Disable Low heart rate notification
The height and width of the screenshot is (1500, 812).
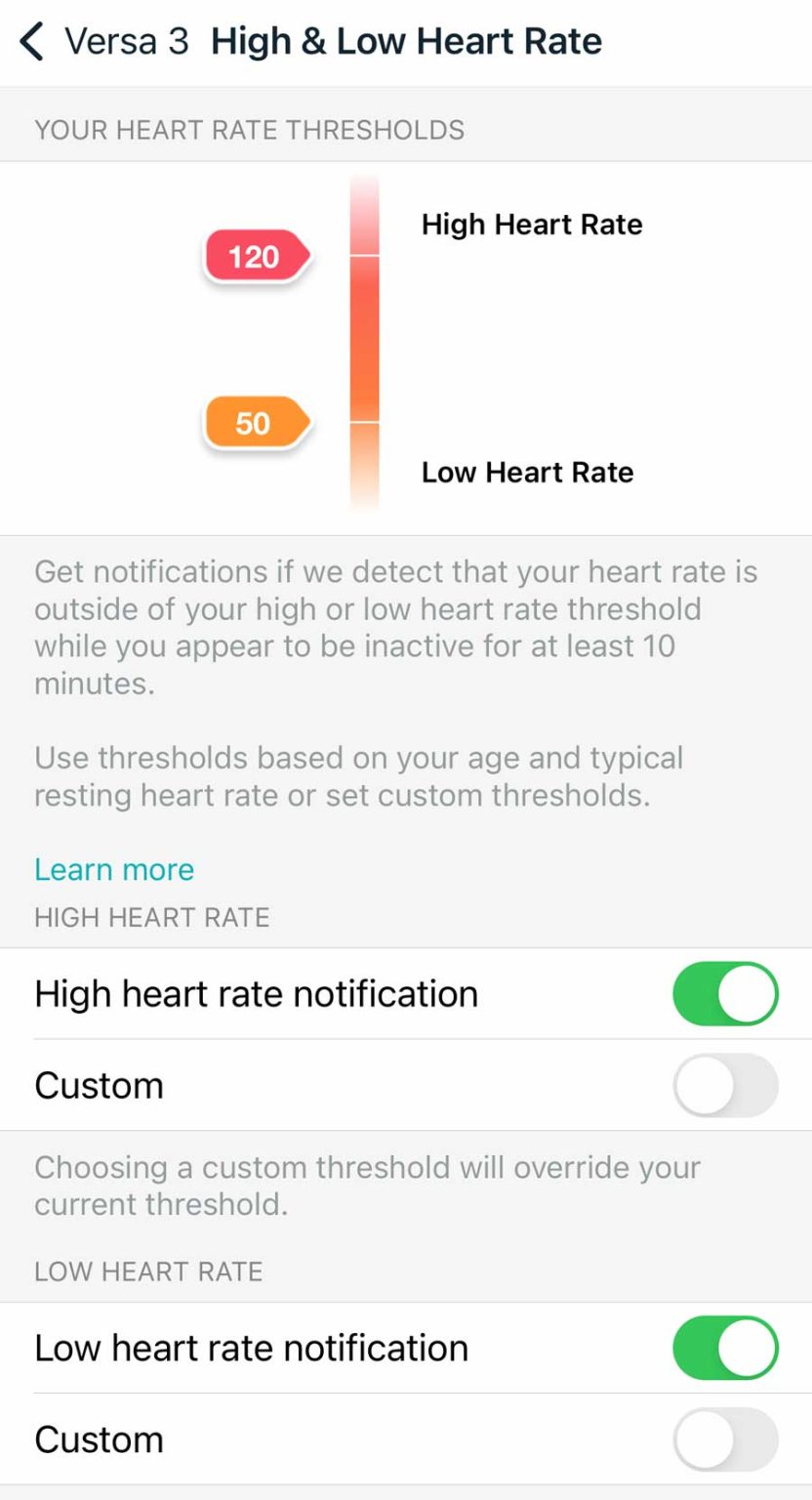coord(725,1348)
